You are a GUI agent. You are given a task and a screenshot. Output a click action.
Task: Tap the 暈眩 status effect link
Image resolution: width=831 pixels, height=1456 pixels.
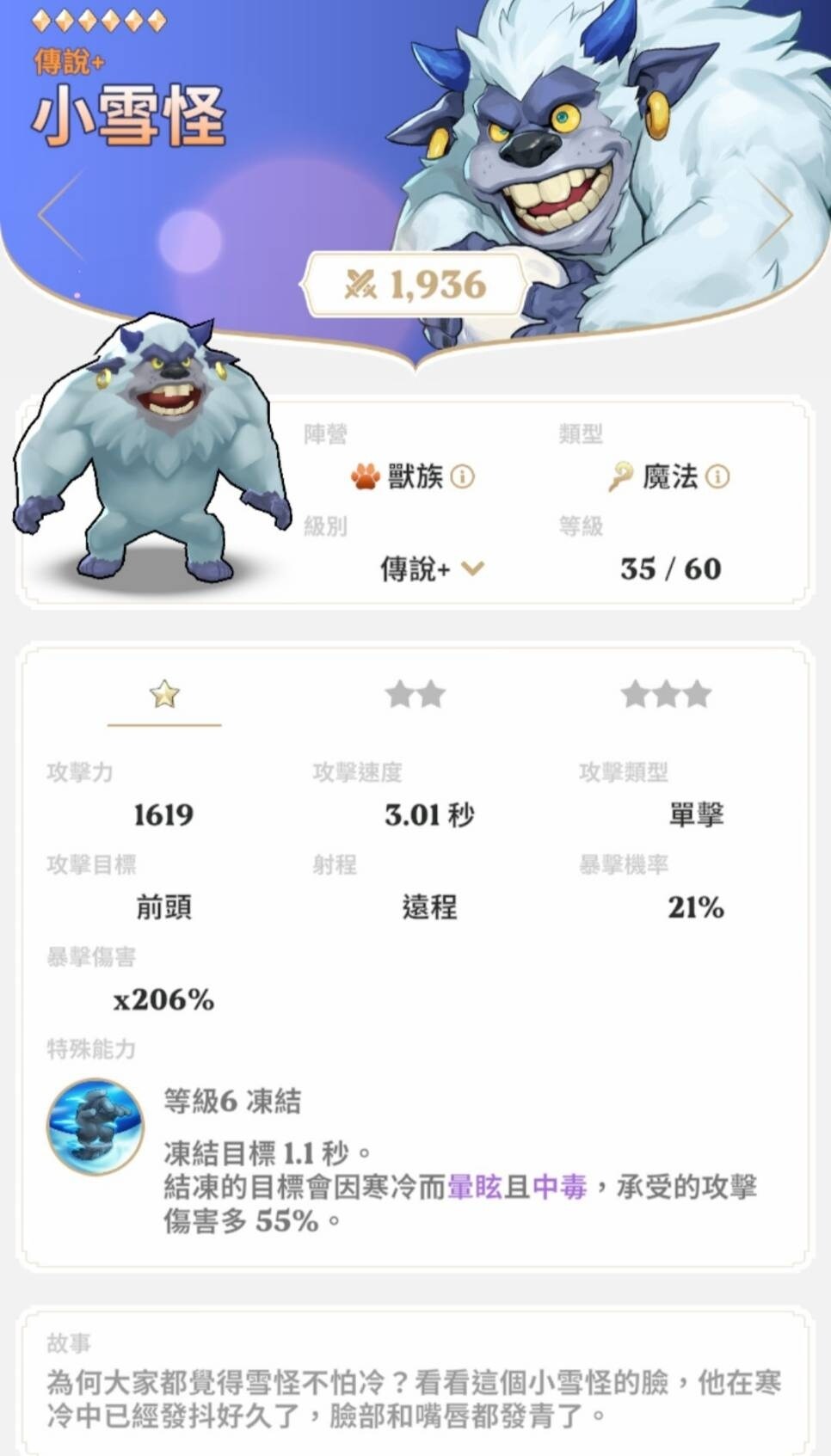coord(474,1188)
